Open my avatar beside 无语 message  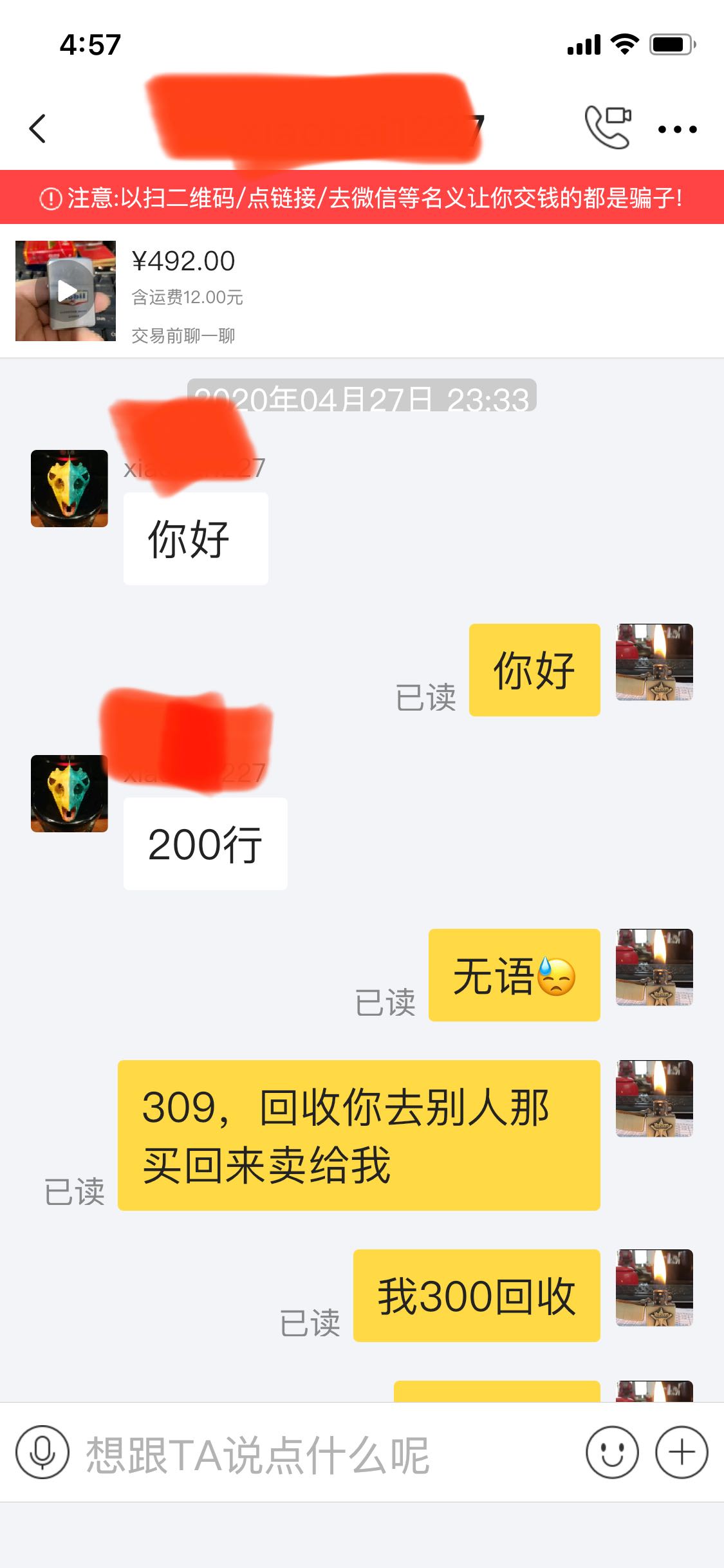tap(654, 967)
